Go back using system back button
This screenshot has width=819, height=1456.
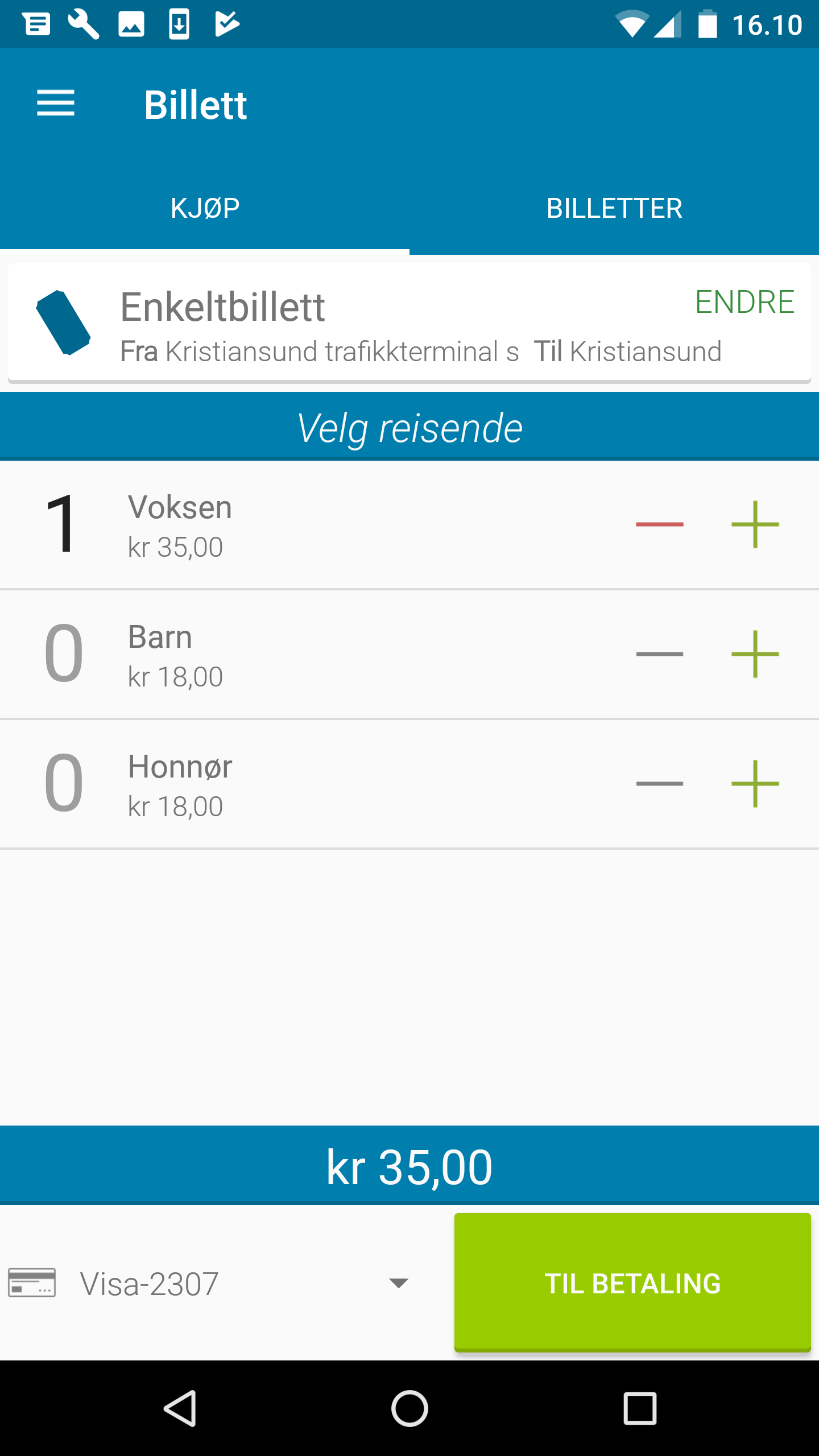181,1409
